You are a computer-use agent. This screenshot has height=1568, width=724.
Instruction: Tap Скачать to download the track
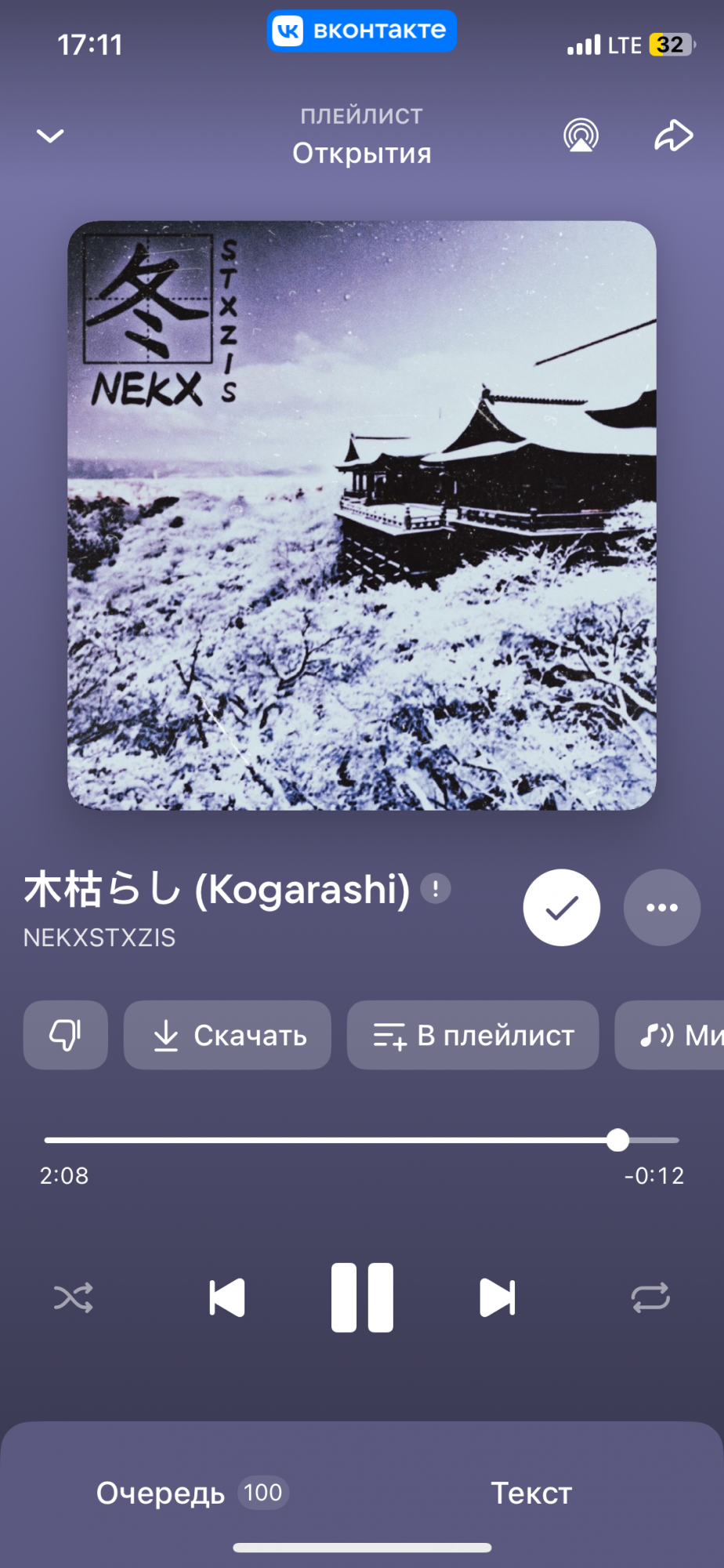tap(227, 1035)
